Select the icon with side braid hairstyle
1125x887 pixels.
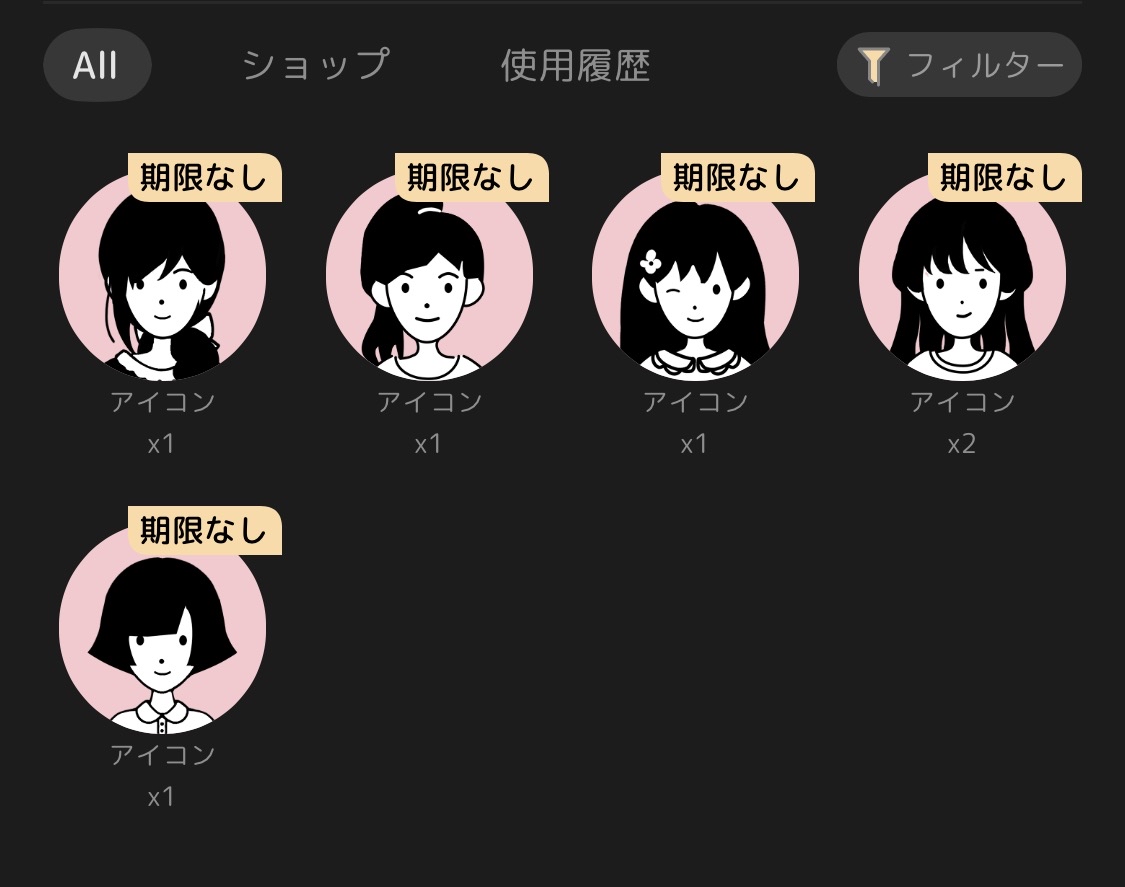click(x=163, y=277)
